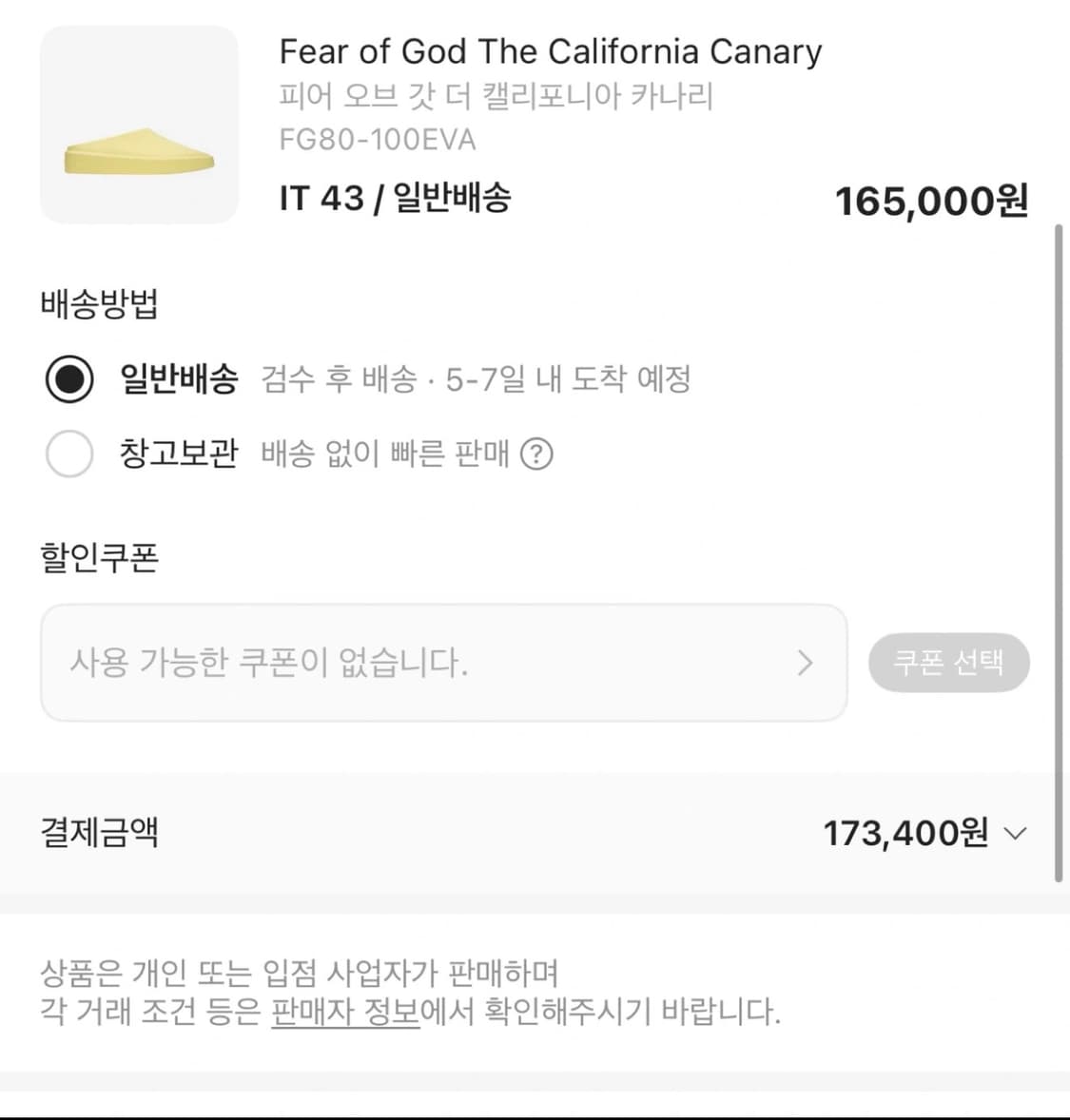The image size is (1070, 1120).
Task: Click the 배송 없이 빠른 판매 description
Action: click(384, 454)
